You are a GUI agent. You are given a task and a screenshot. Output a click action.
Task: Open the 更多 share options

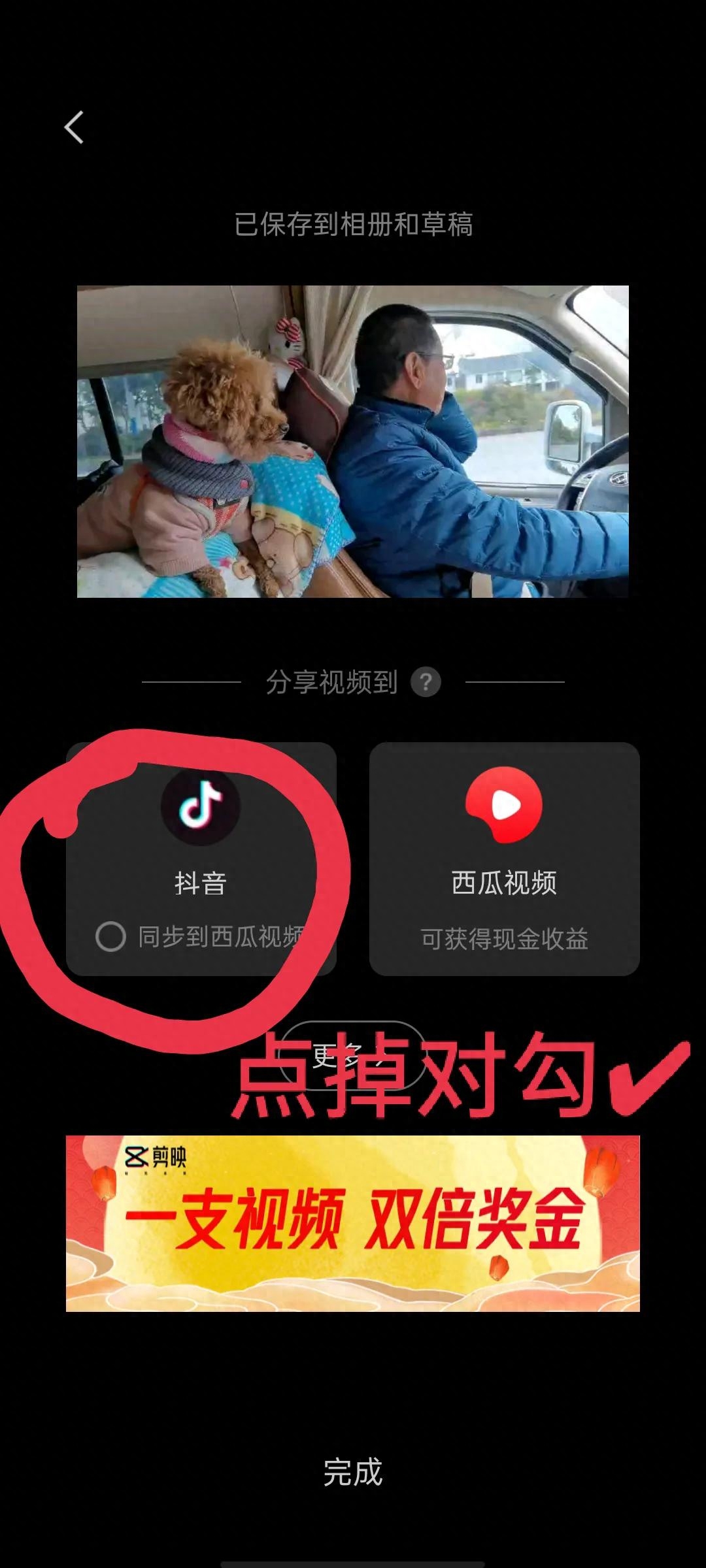click(352, 1054)
